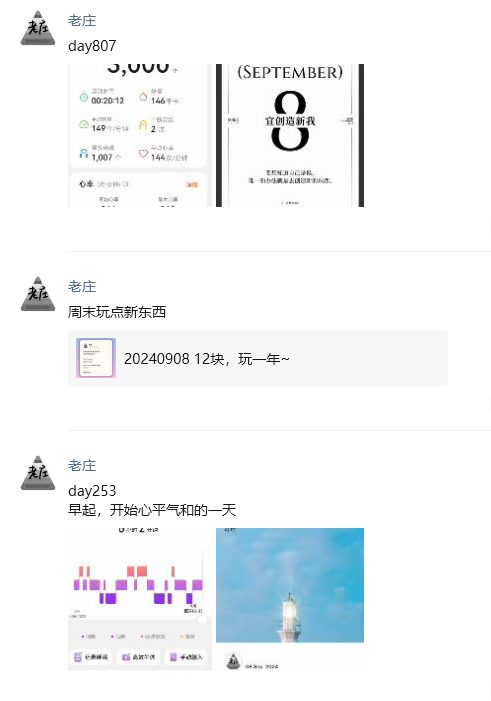The width and height of the screenshot is (491, 701).
Task: Tap 老庄's avatar beside the day253 post
Action: click(38, 473)
